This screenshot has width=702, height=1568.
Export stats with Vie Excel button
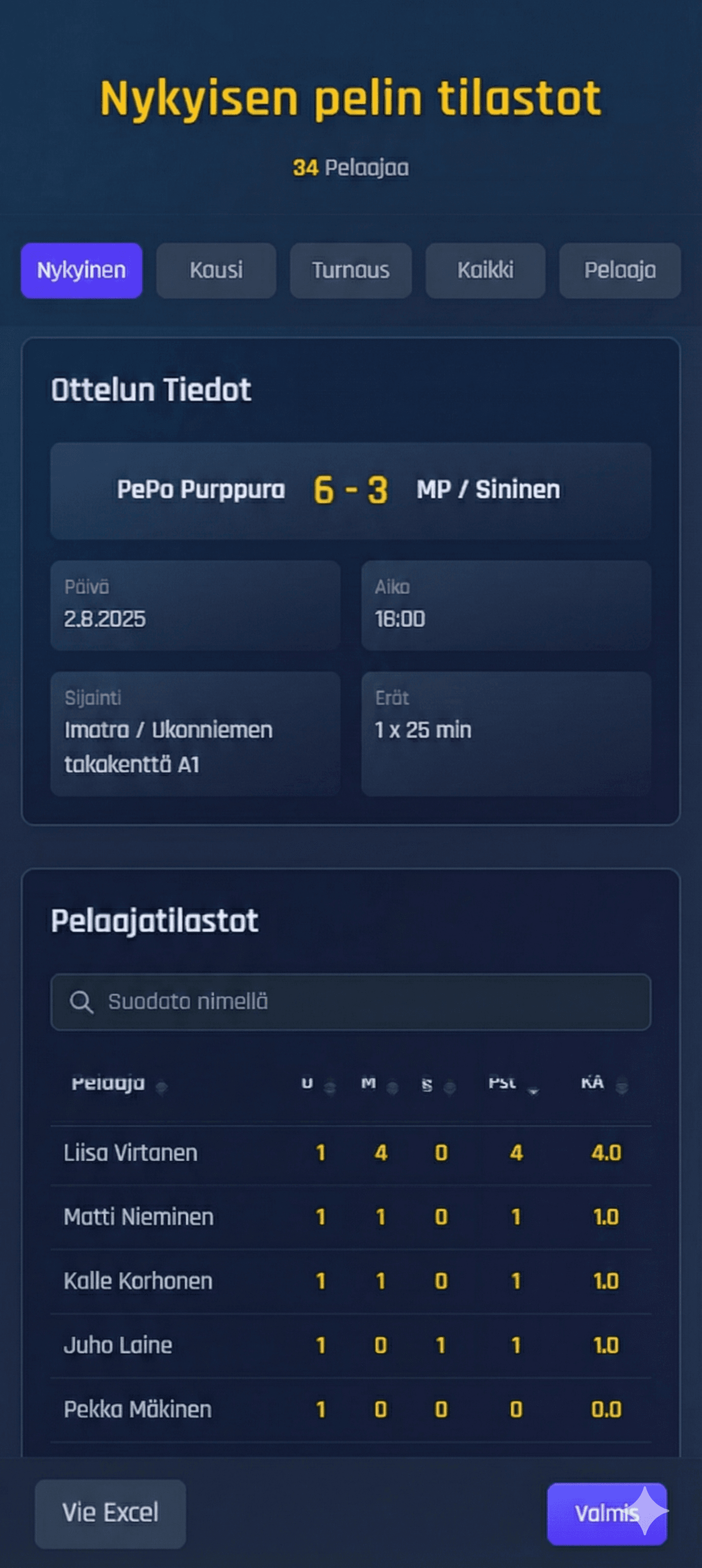tap(110, 1513)
